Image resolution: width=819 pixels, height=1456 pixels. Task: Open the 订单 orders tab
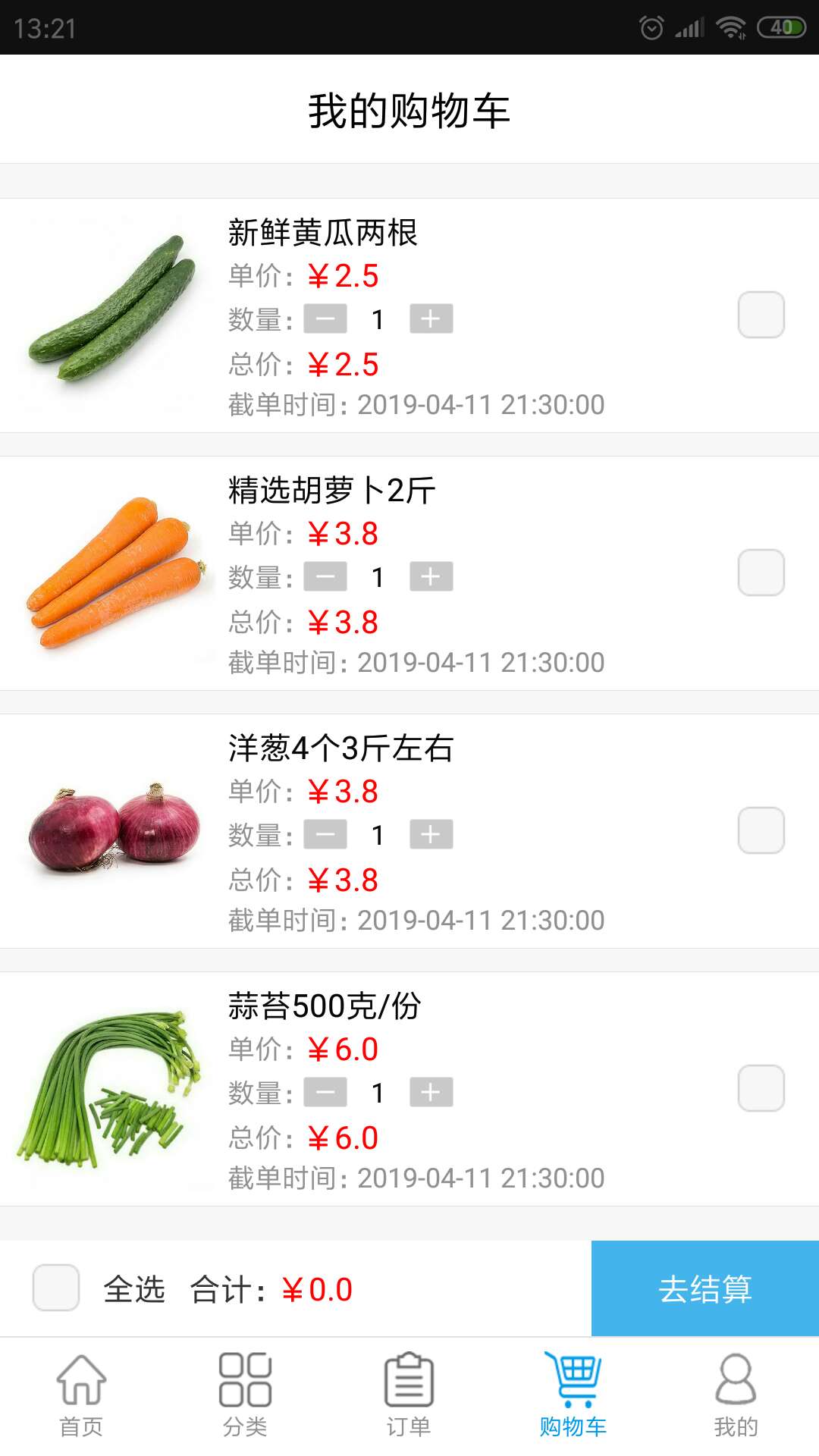(x=409, y=1395)
